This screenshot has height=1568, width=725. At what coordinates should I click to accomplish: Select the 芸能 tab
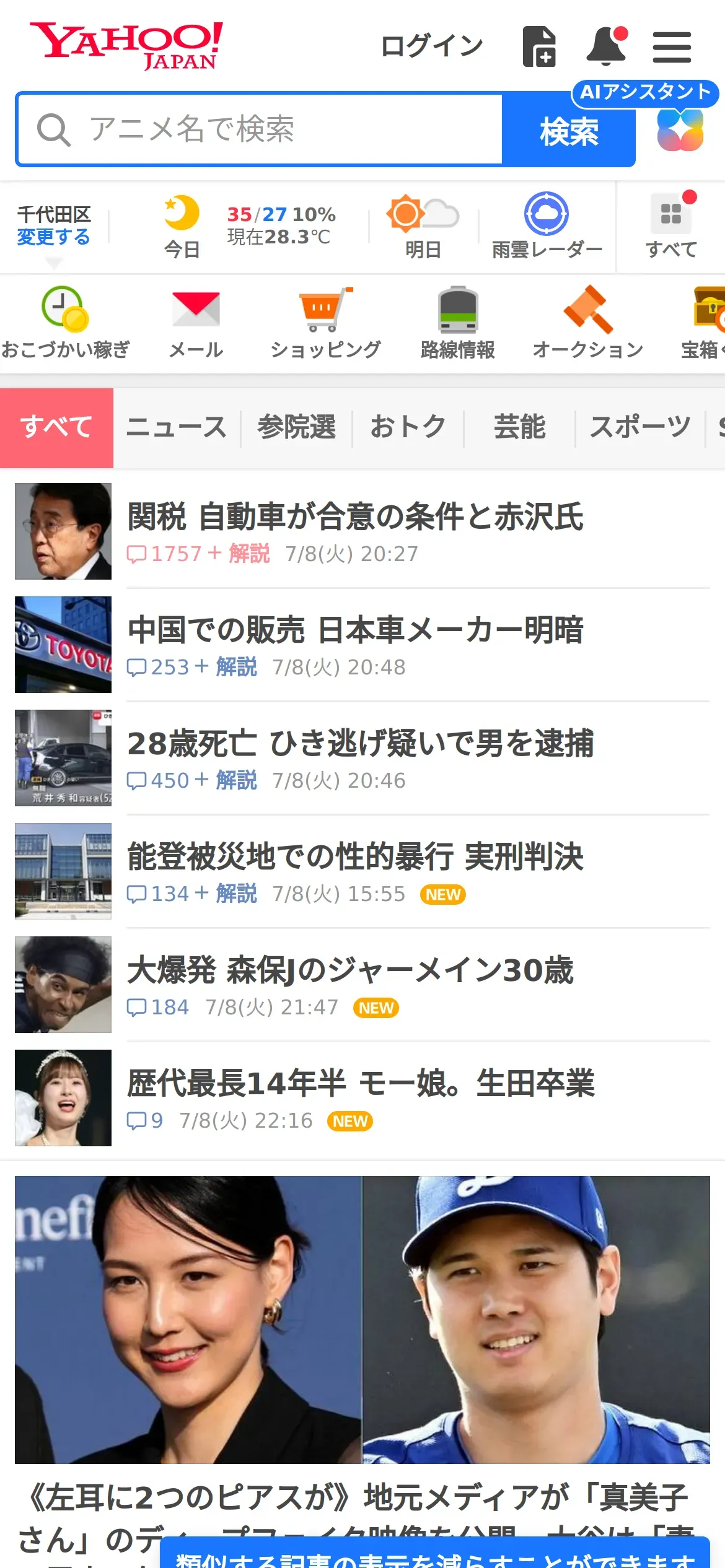pos(519,427)
